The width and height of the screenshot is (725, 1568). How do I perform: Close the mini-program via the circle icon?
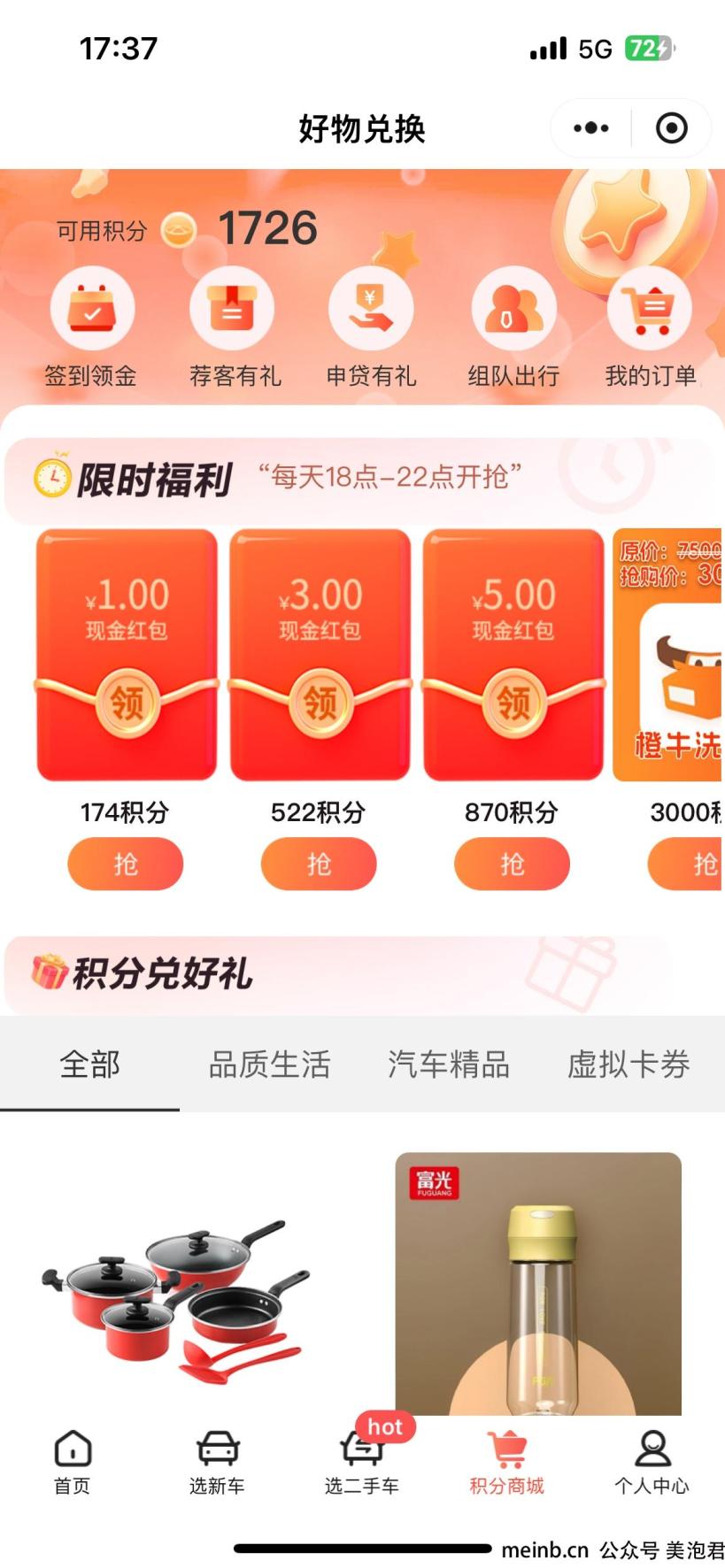coord(671,128)
